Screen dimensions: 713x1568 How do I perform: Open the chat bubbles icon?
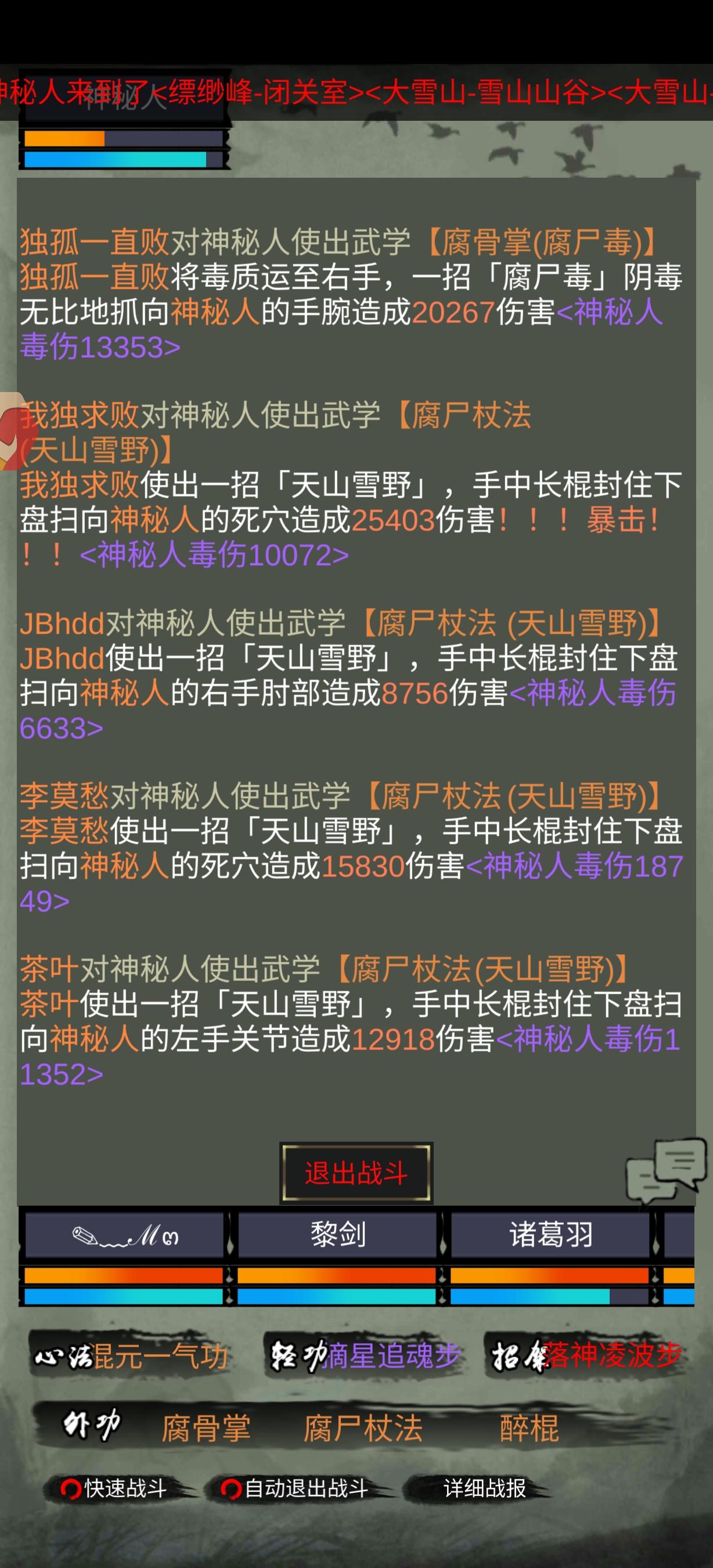pos(666,1170)
